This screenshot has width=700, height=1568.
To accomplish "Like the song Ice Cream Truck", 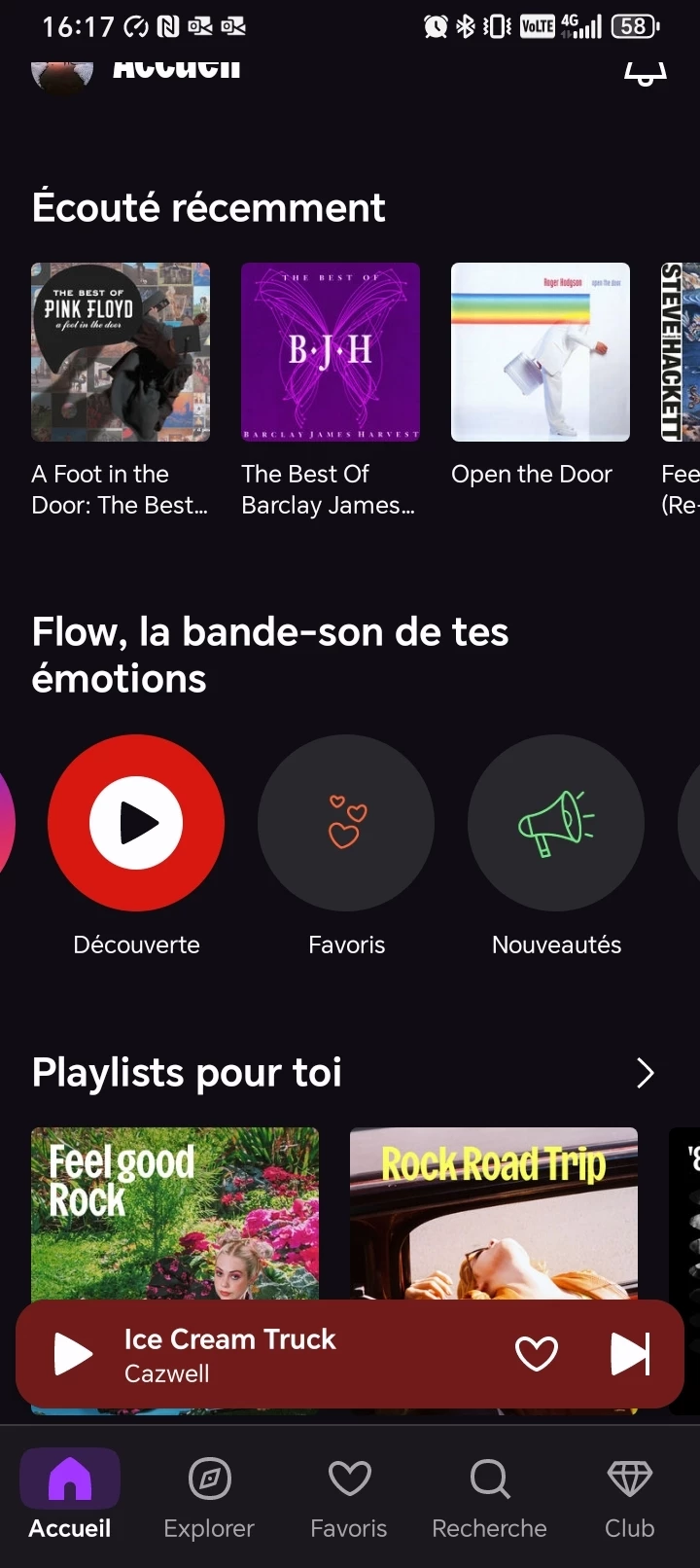I will click(x=536, y=1354).
